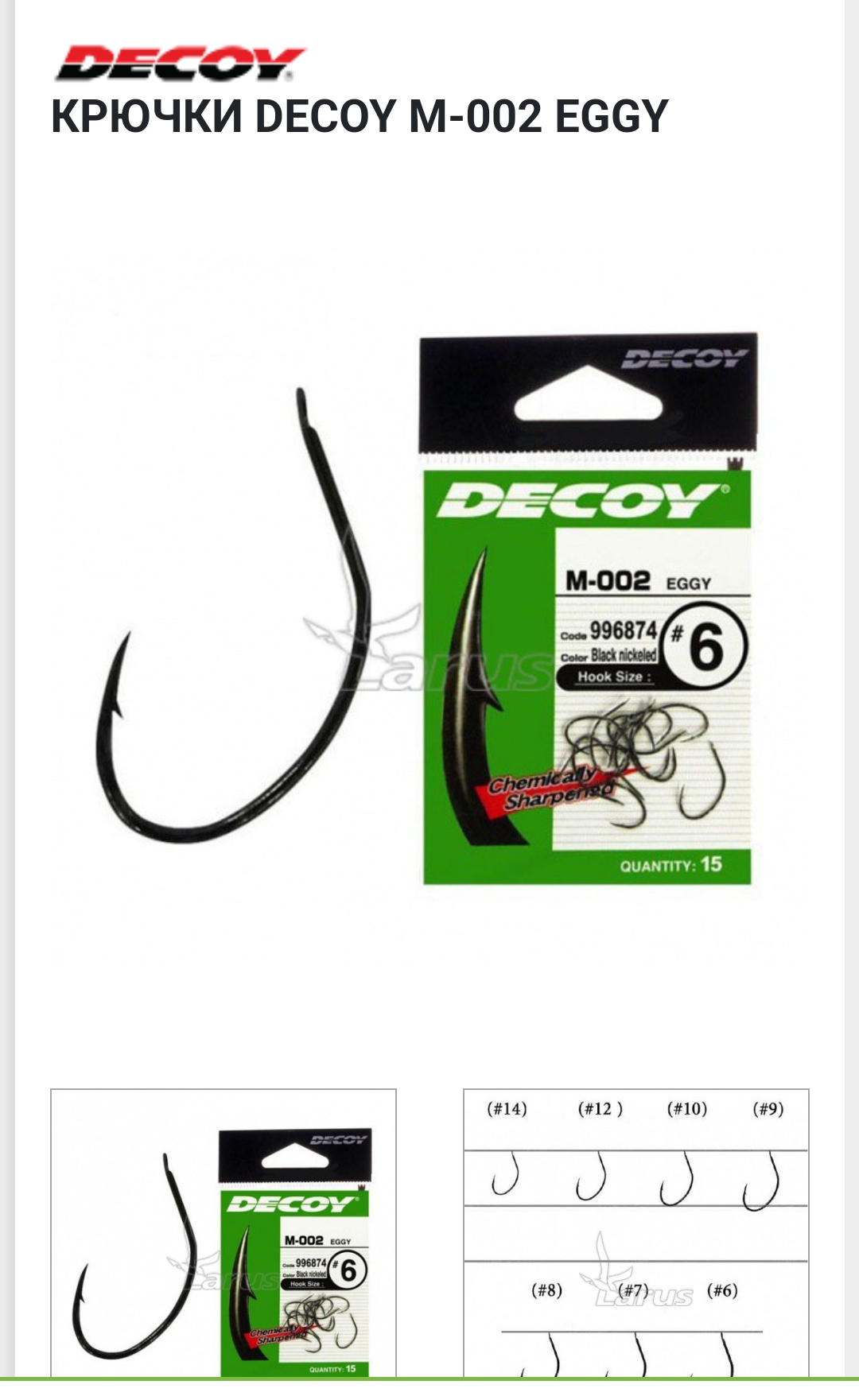Screen dimensions: 859x1400
Task: Select the hook size chart thumbnail
Action: [x=636, y=1233]
